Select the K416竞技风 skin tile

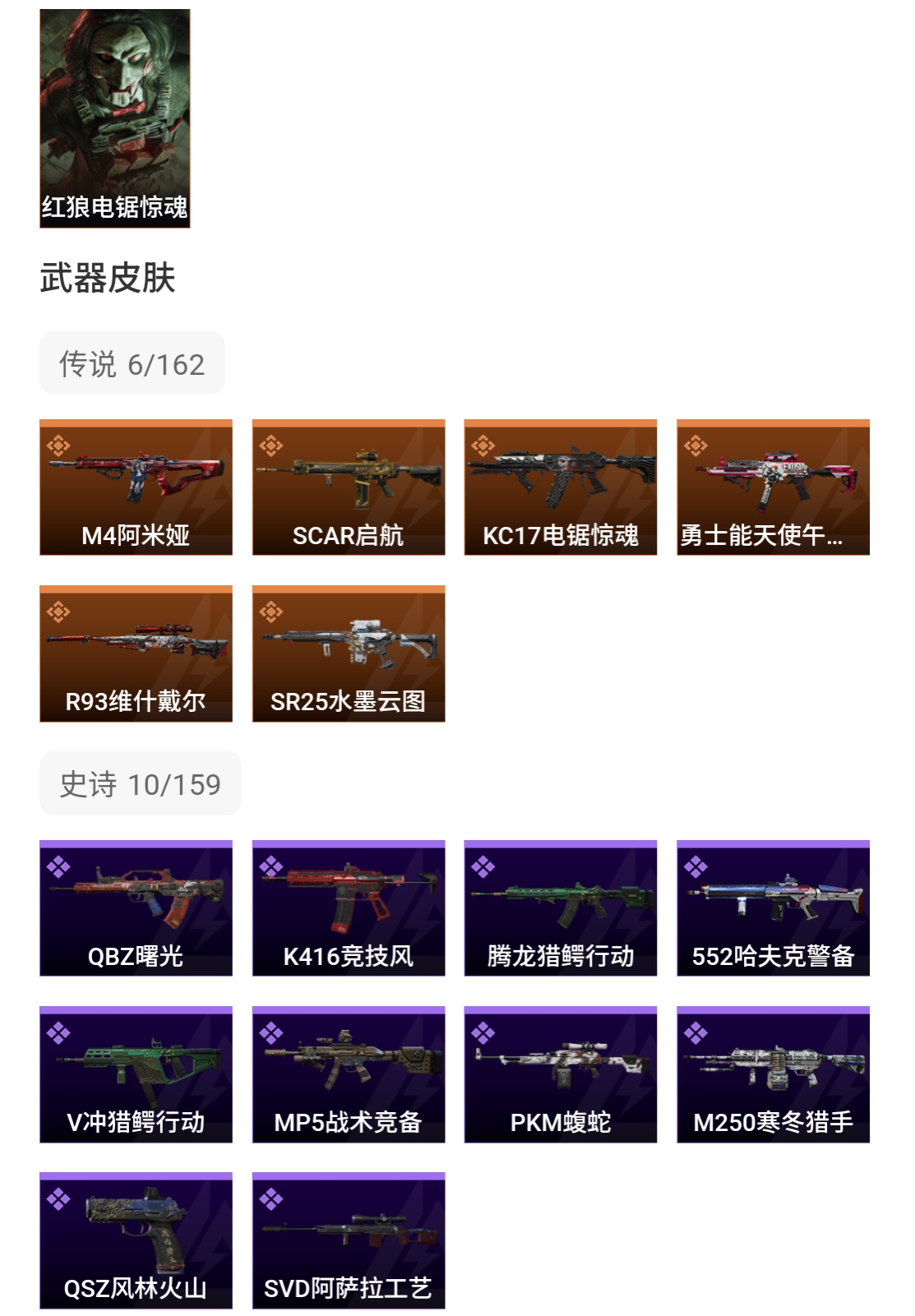coord(348,908)
